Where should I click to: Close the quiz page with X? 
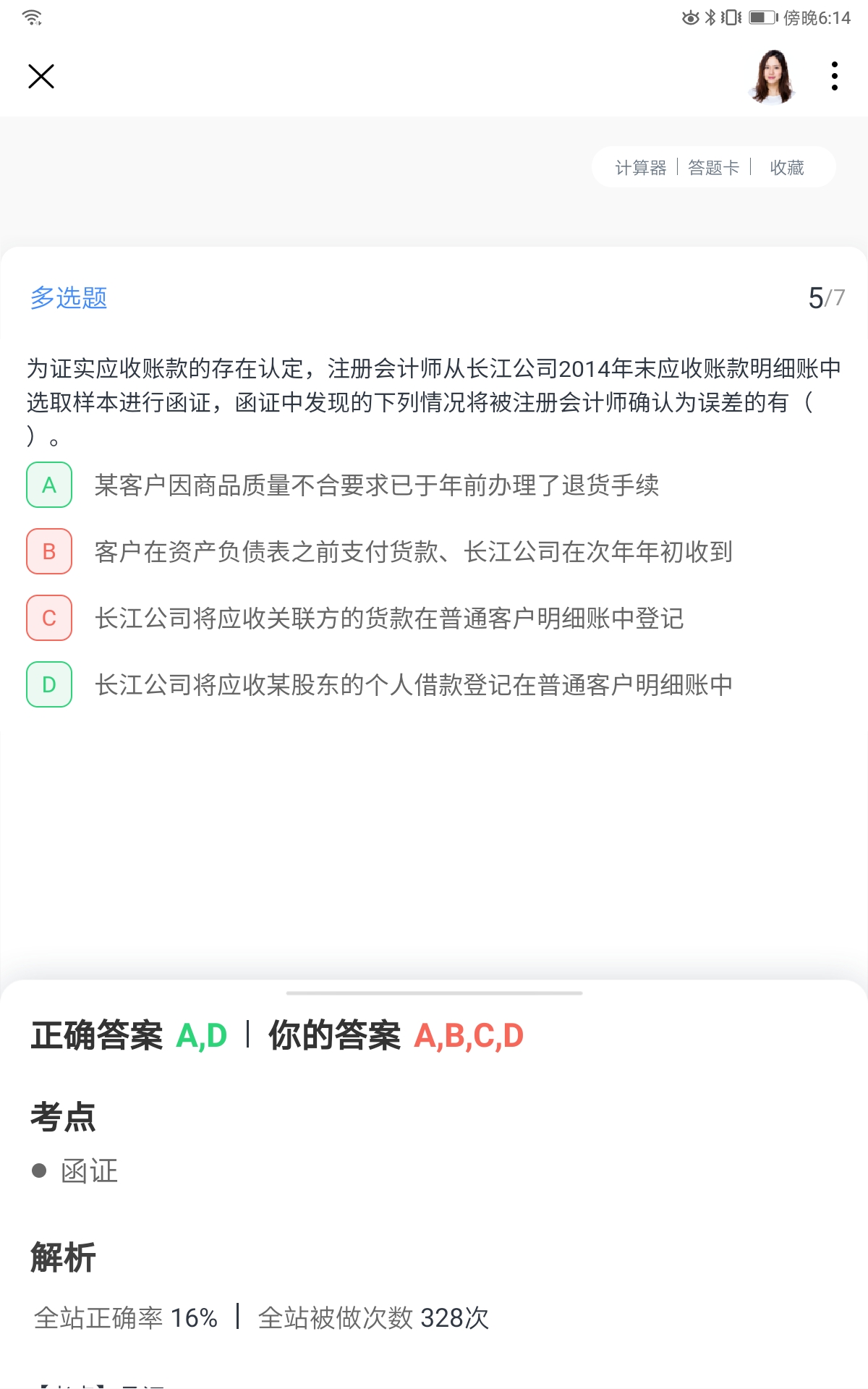(x=41, y=76)
